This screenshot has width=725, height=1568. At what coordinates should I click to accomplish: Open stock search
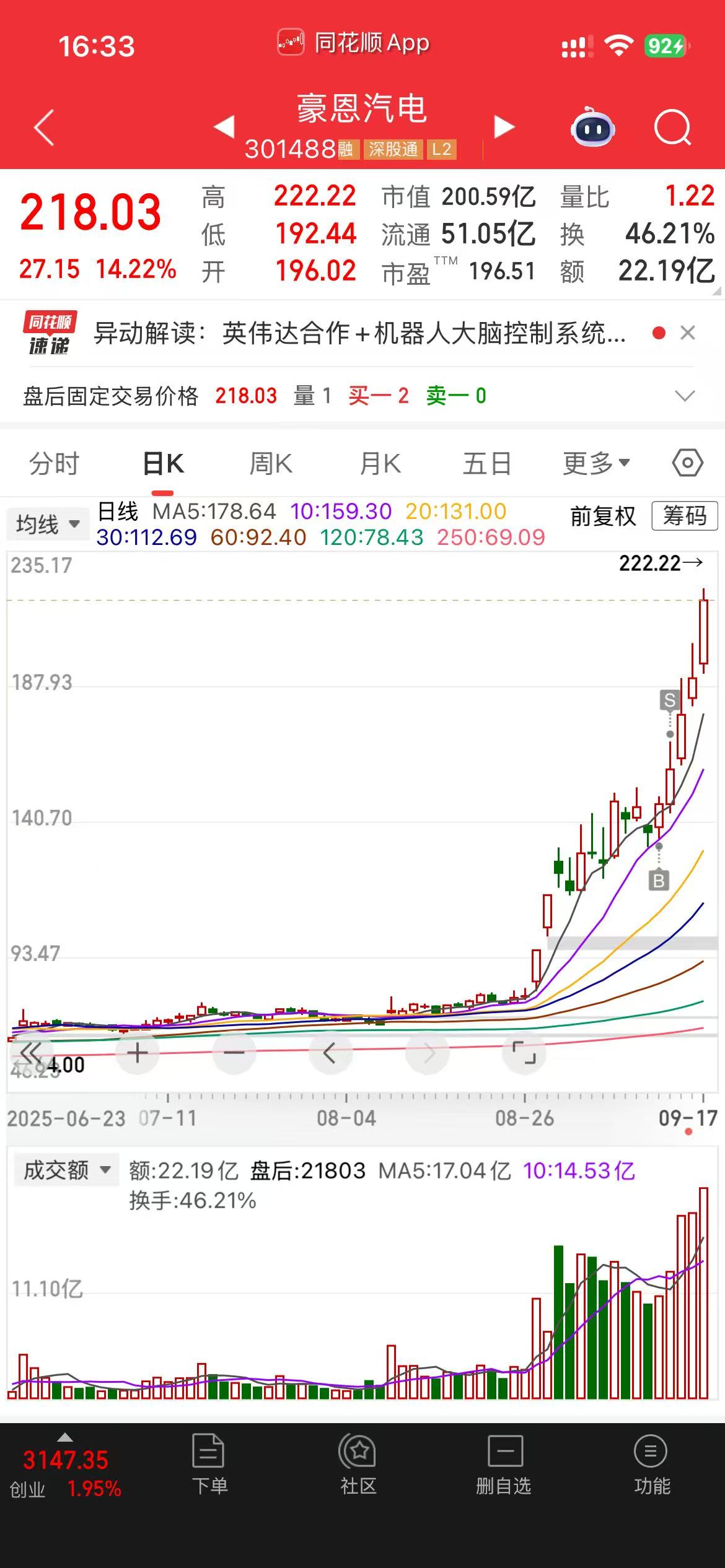(x=672, y=128)
